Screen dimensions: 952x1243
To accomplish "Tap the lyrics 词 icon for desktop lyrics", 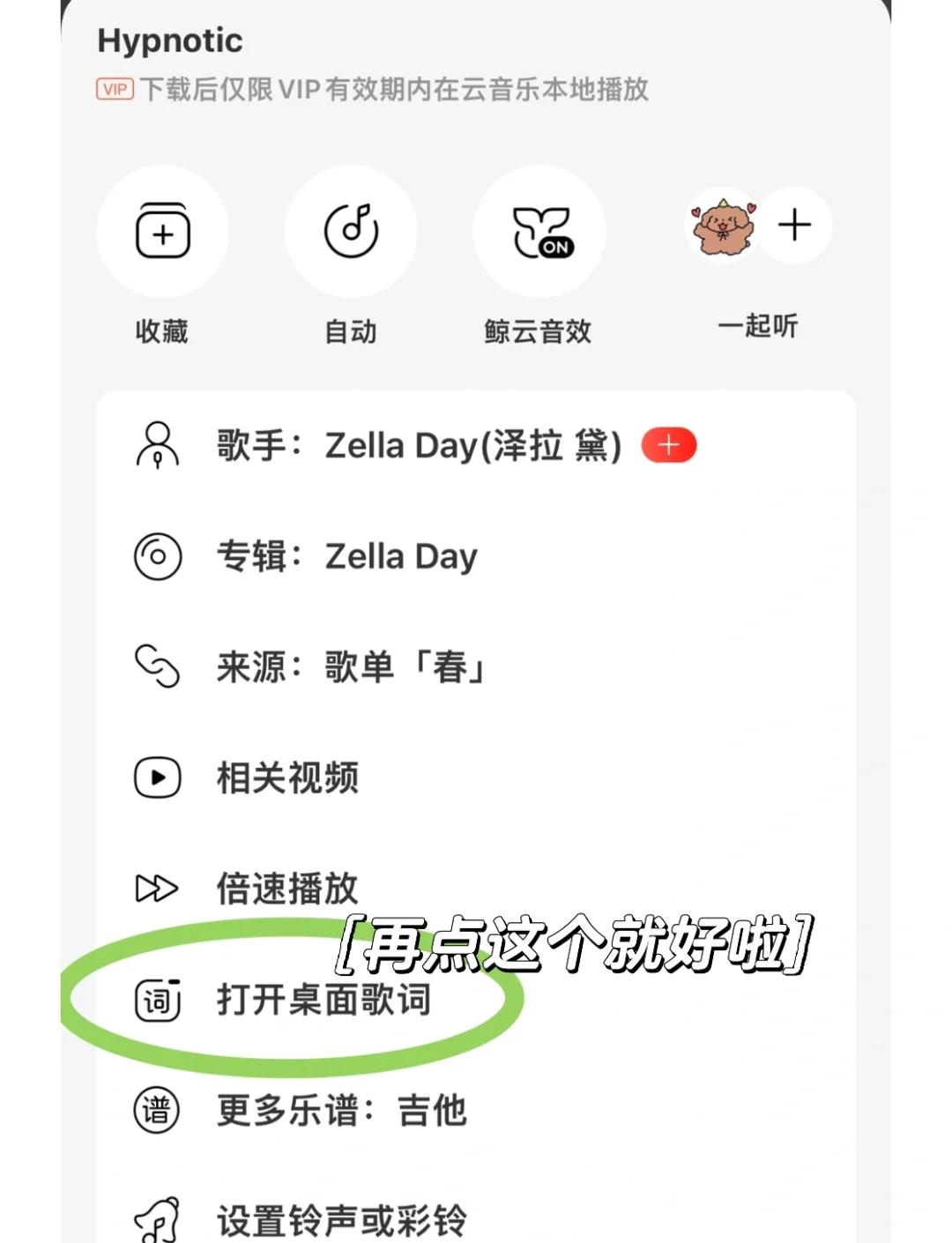I will coord(157,1001).
